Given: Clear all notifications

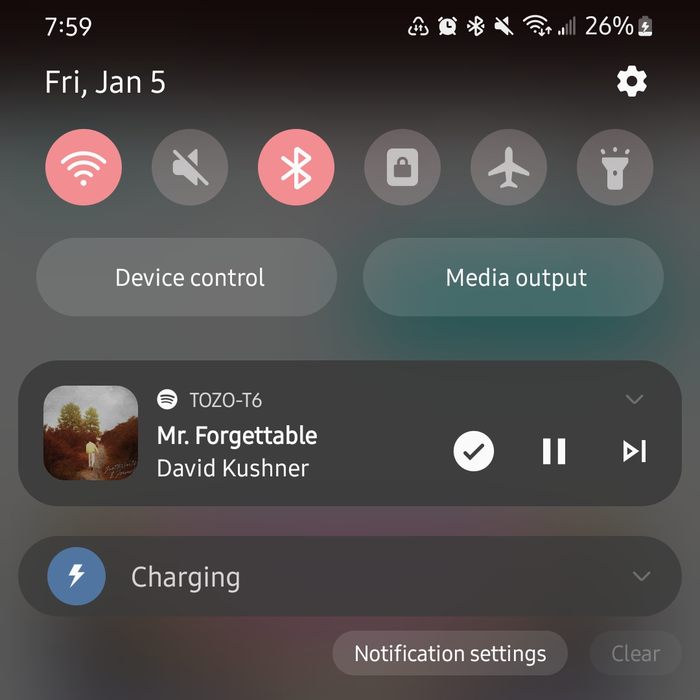Looking at the screenshot, I should [635, 654].
